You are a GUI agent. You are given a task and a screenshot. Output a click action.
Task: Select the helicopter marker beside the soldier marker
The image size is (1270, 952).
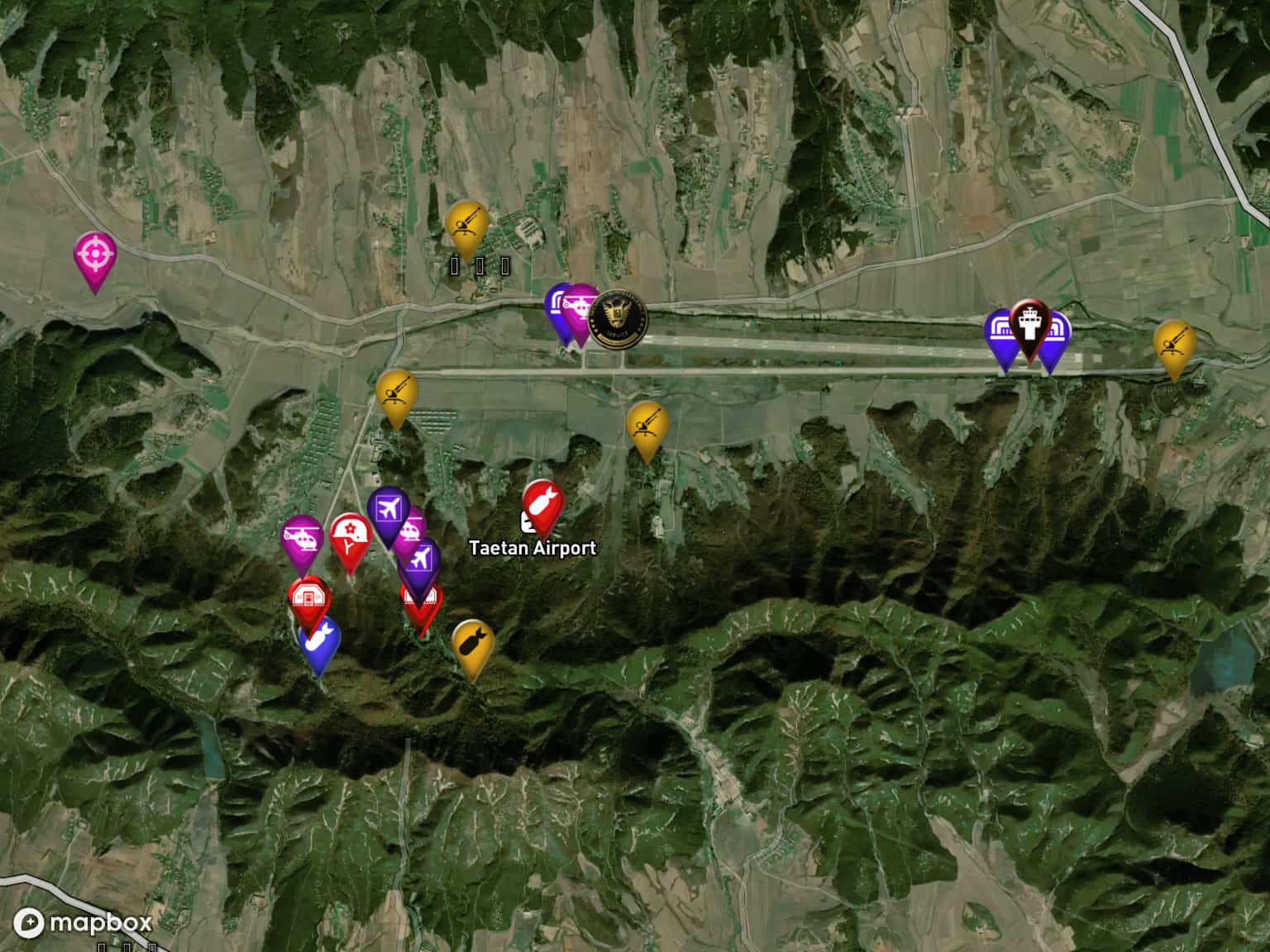301,538
